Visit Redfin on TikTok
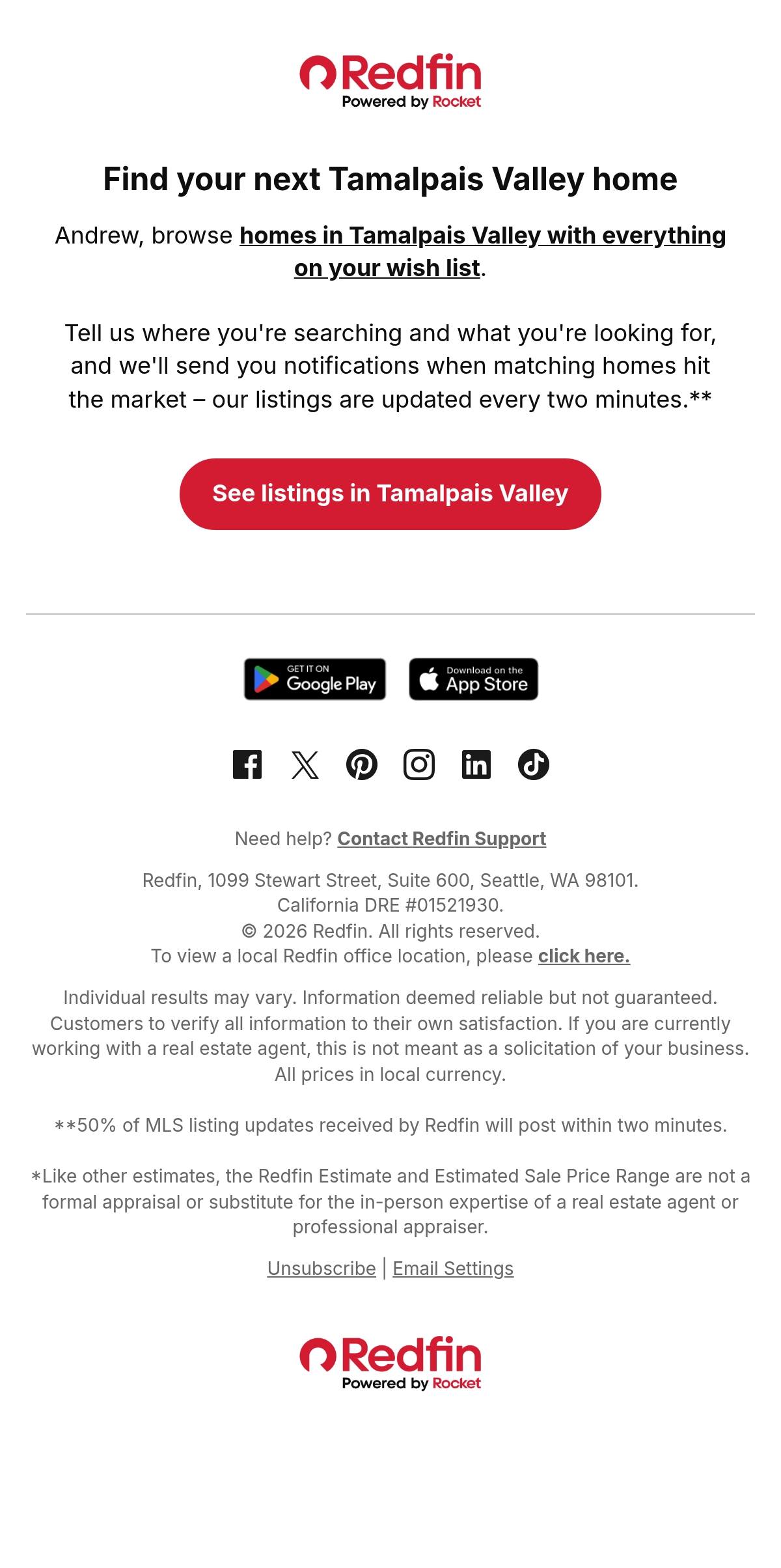Screen dimensions: 781x1568 tap(534, 764)
